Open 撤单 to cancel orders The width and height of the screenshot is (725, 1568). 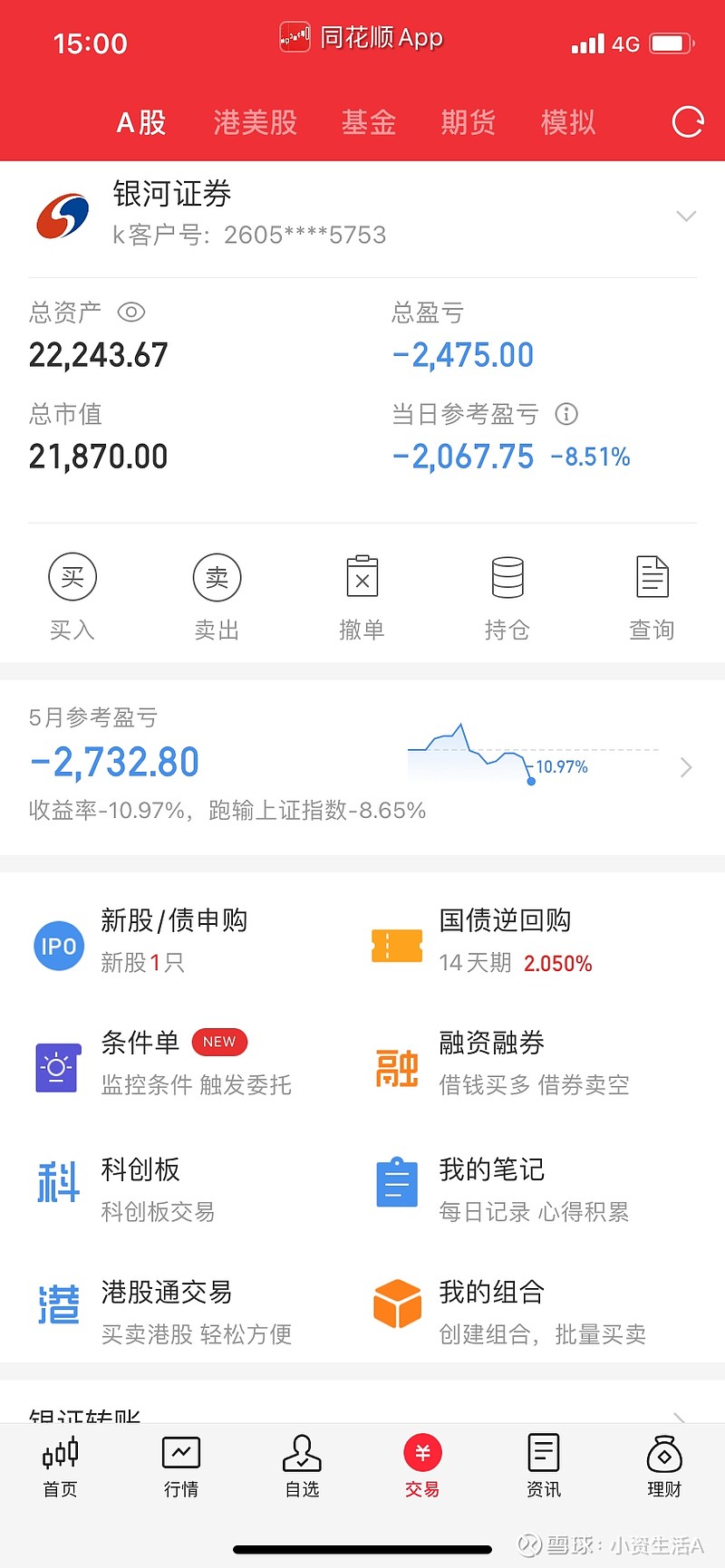coord(362,577)
